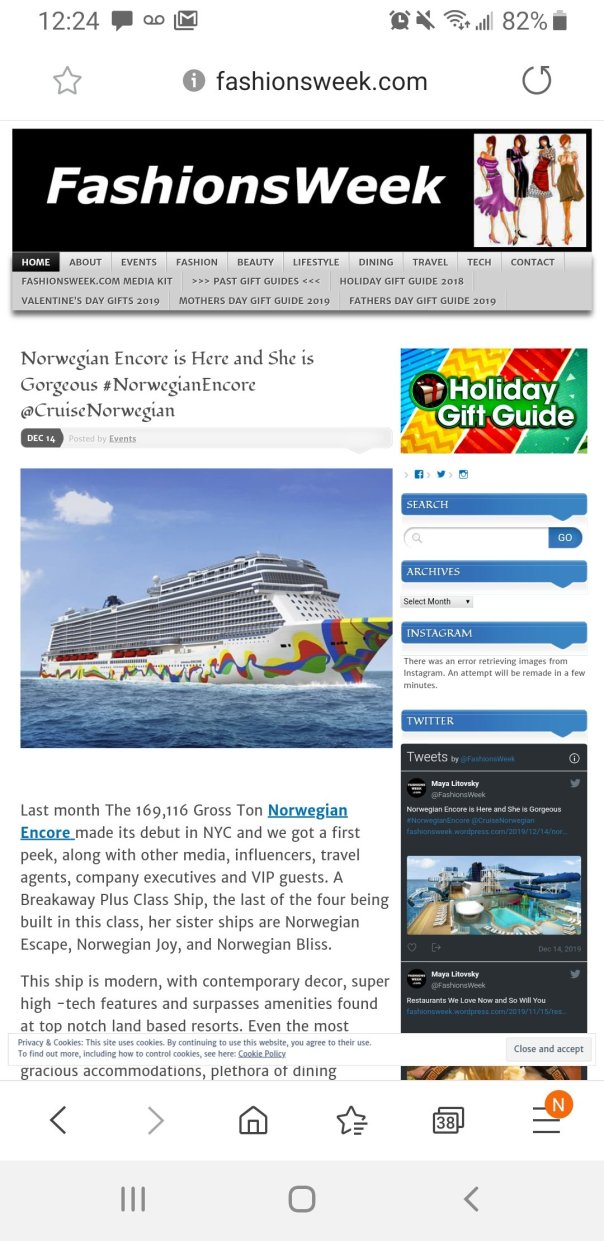Open Mothers Day Gift Guide 2019
The height and width of the screenshot is (1241, 604).
pyautogui.click(x=254, y=300)
